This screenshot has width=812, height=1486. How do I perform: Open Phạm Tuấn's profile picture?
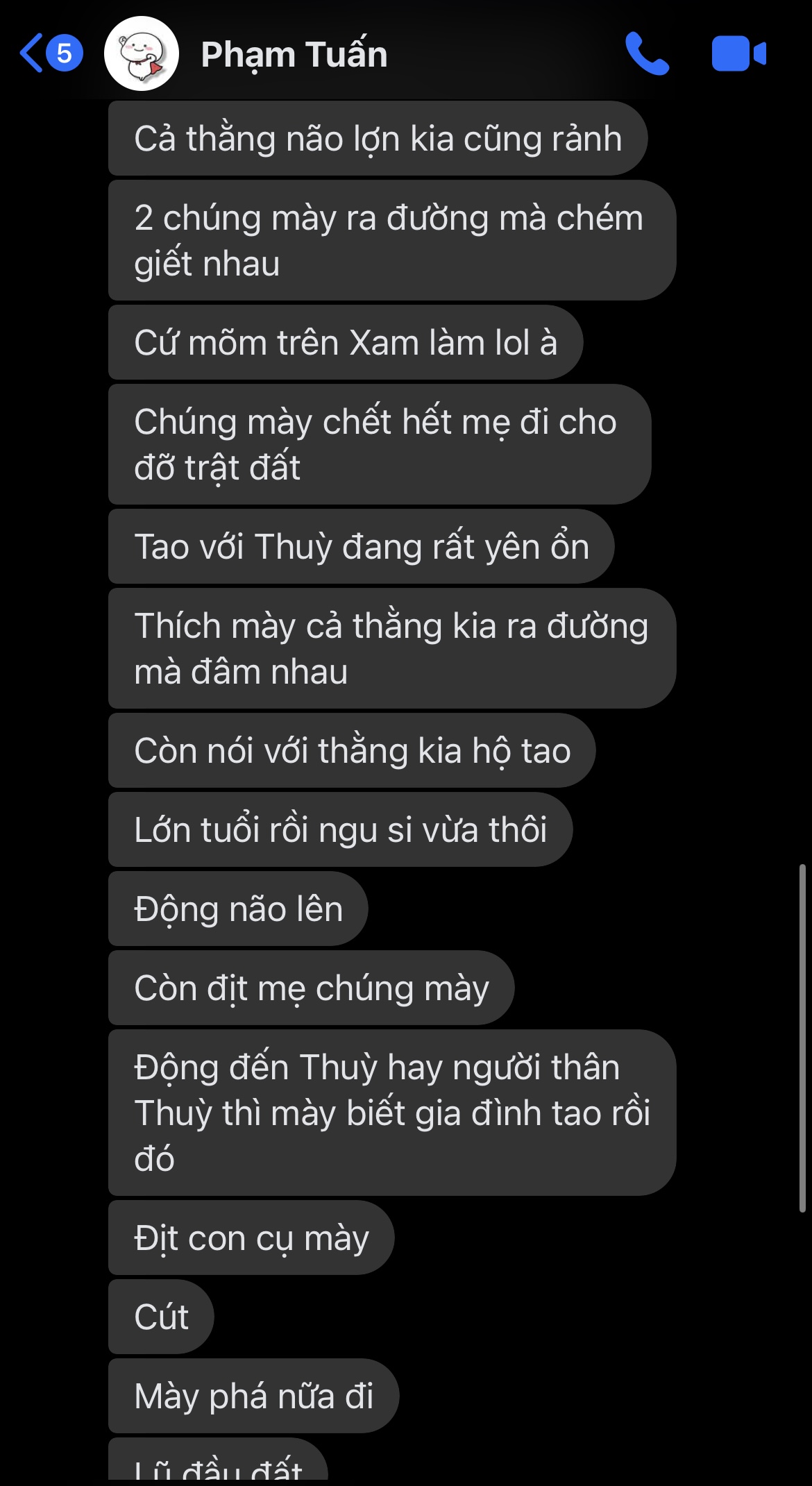(x=142, y=53)
